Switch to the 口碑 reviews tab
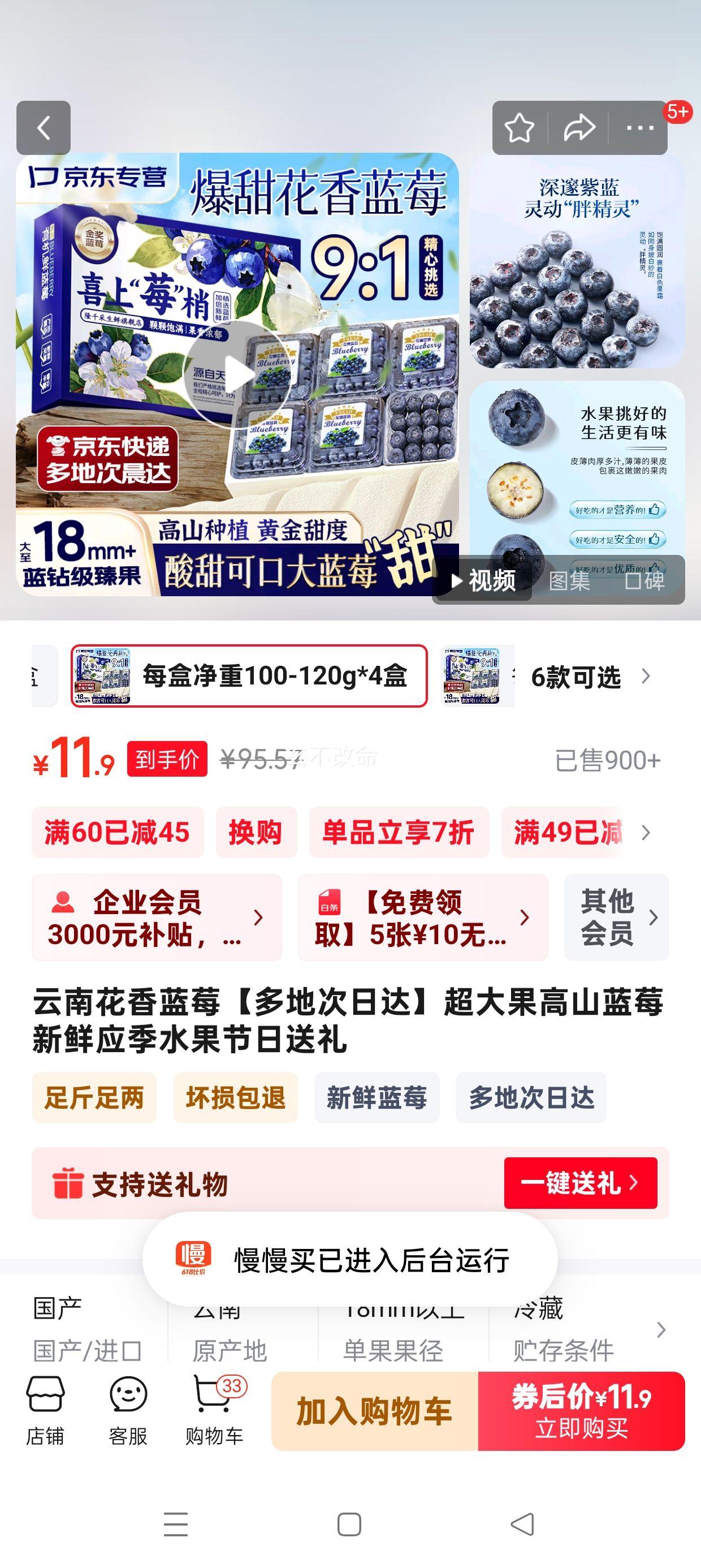The height and width of the screenshot is (1568, 701). tap(645, 581)
